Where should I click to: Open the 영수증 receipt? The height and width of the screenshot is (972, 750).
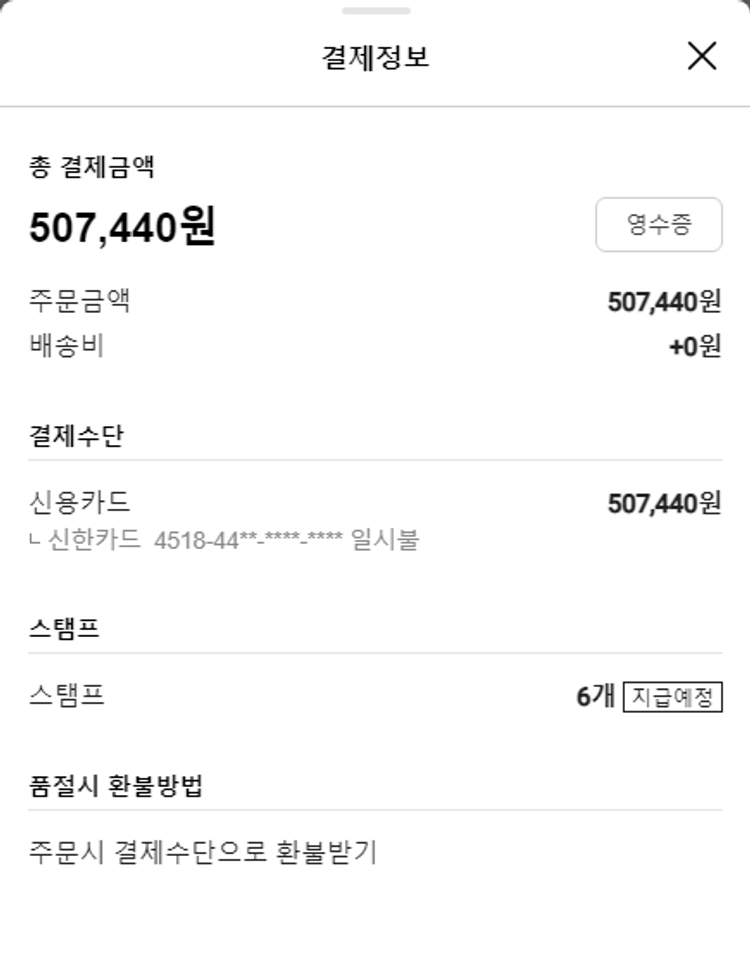(658, 225)
